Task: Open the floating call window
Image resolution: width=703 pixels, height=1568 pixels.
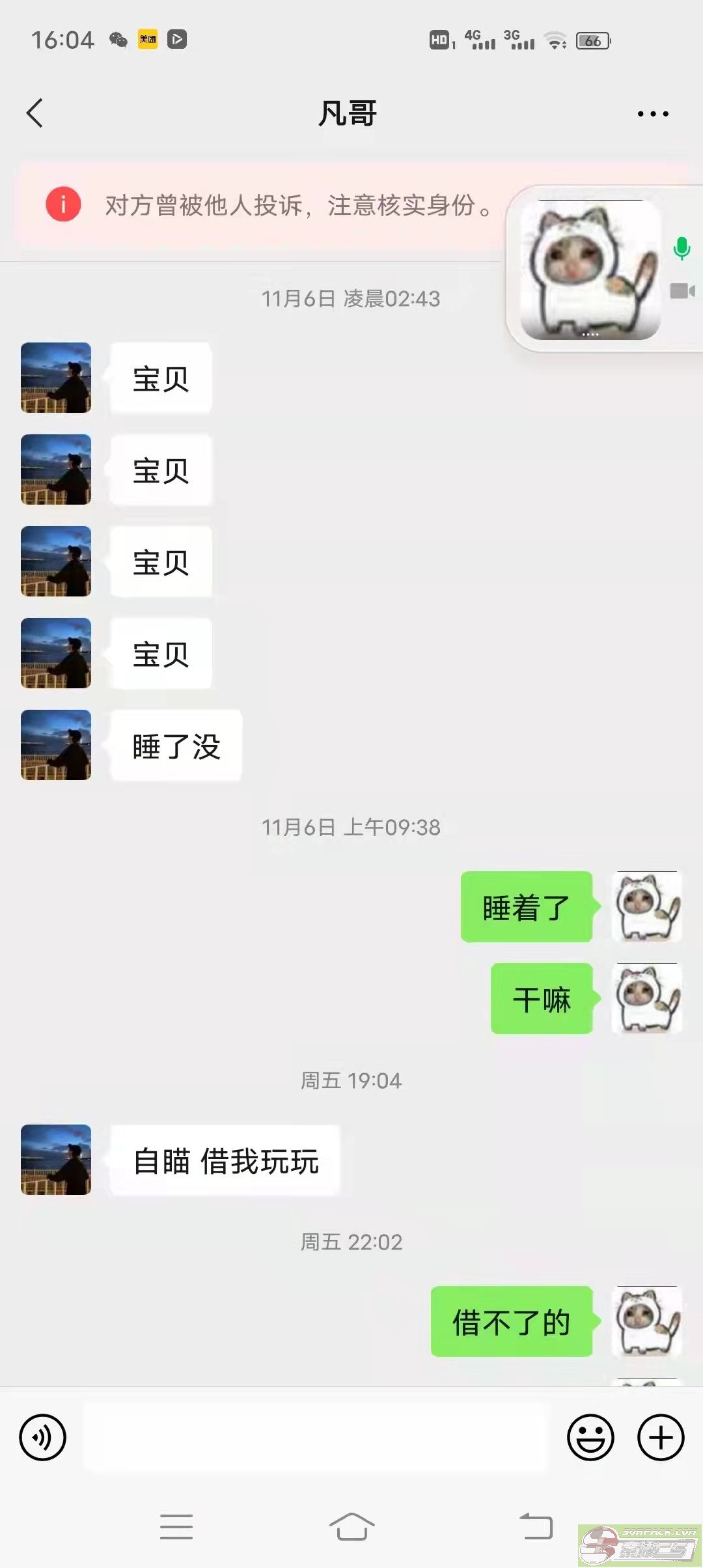Action: (591, 270)
